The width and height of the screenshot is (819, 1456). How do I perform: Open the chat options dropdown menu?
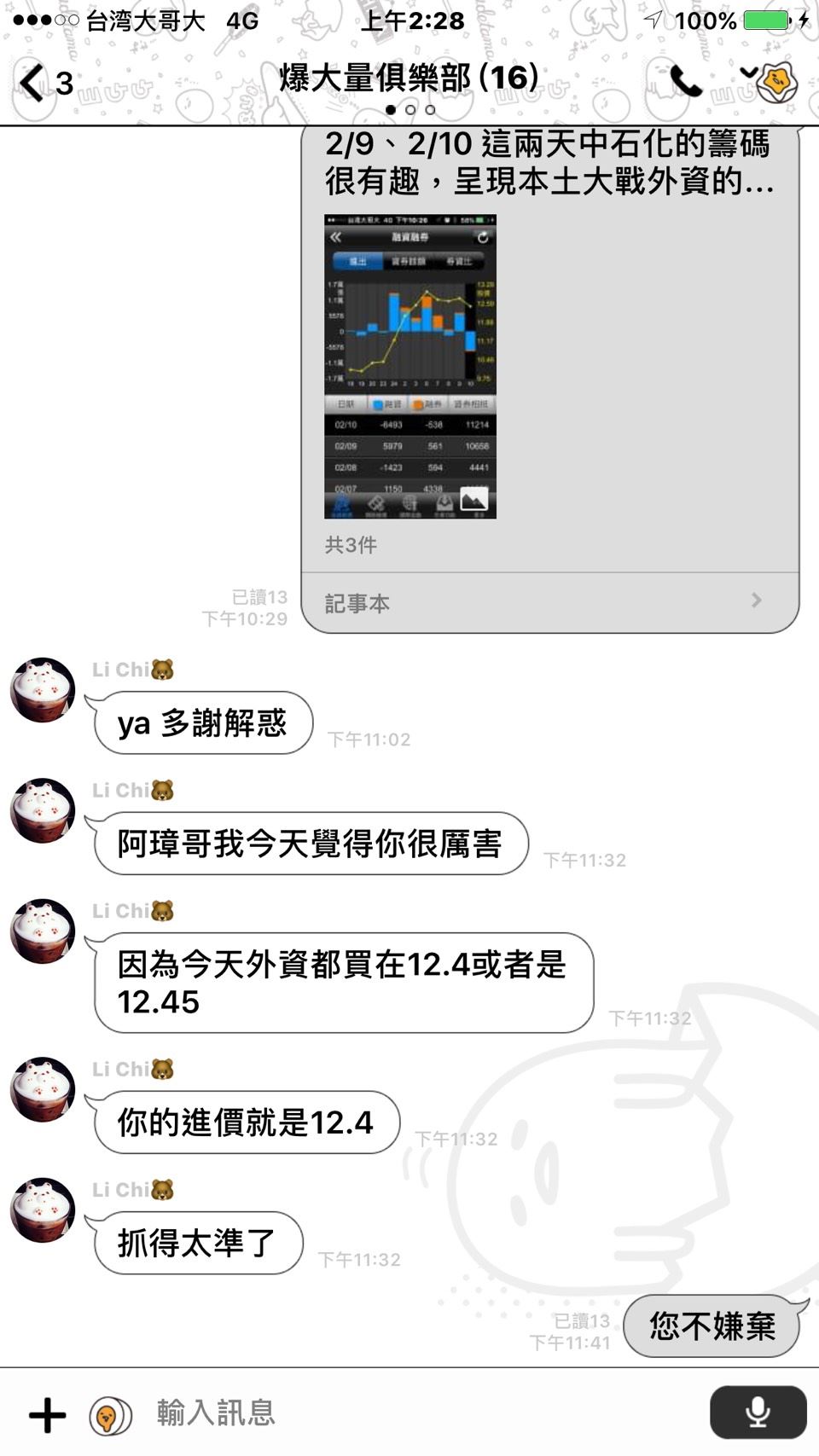(x=749, y=73)
